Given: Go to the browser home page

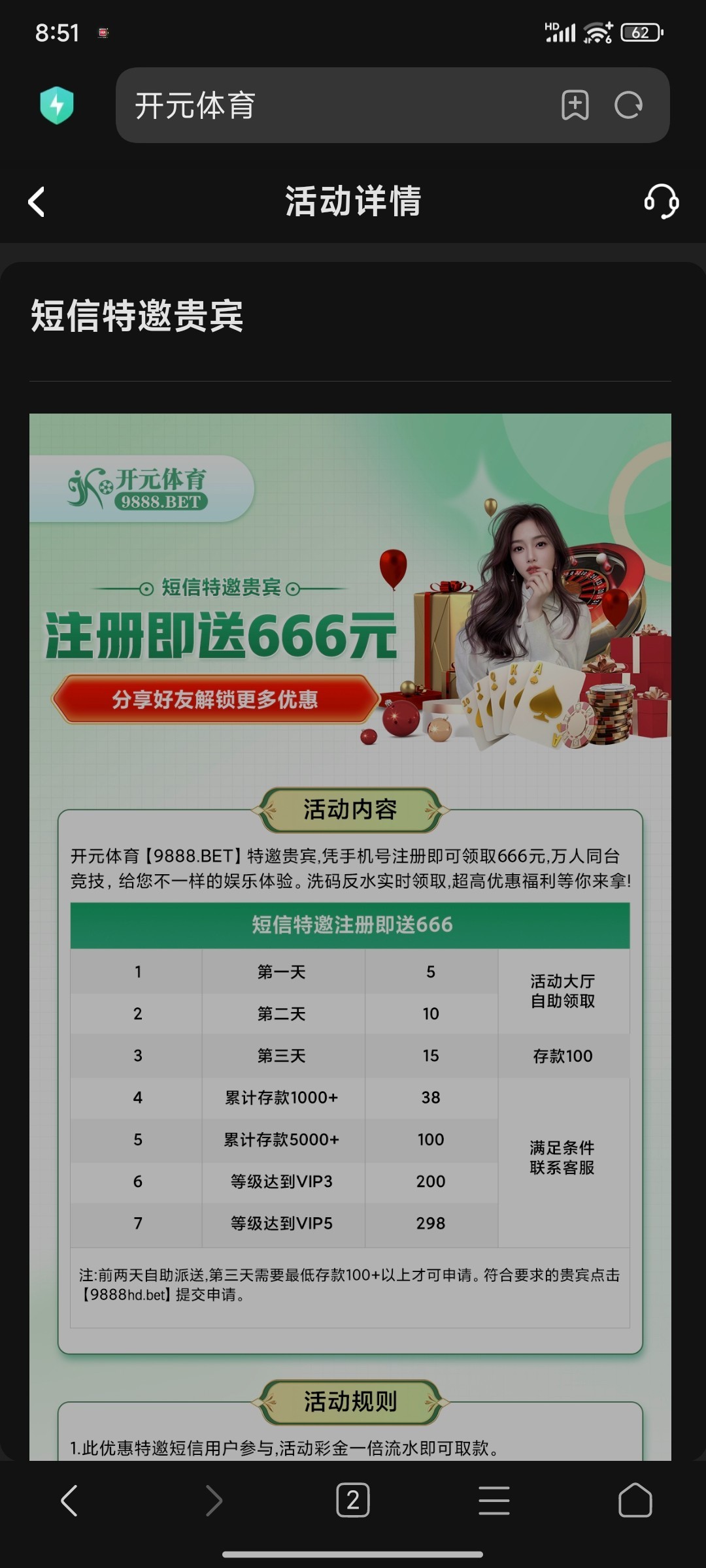Looking at the screenshot, I should [635, 1500].
